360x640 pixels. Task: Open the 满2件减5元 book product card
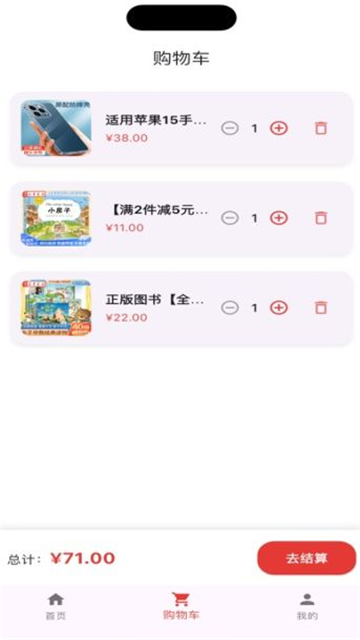(181, 218)
